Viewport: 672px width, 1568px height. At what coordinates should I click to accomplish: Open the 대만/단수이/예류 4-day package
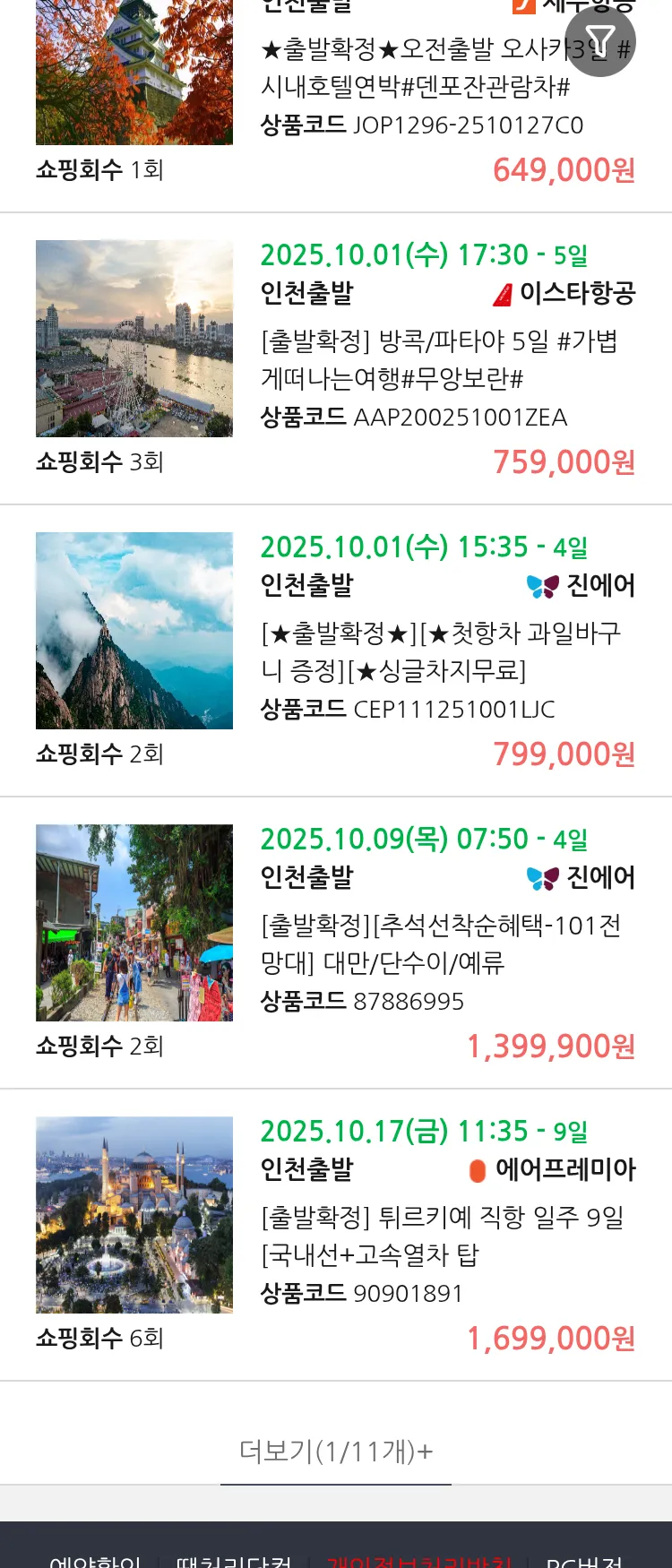coord(440,943)
